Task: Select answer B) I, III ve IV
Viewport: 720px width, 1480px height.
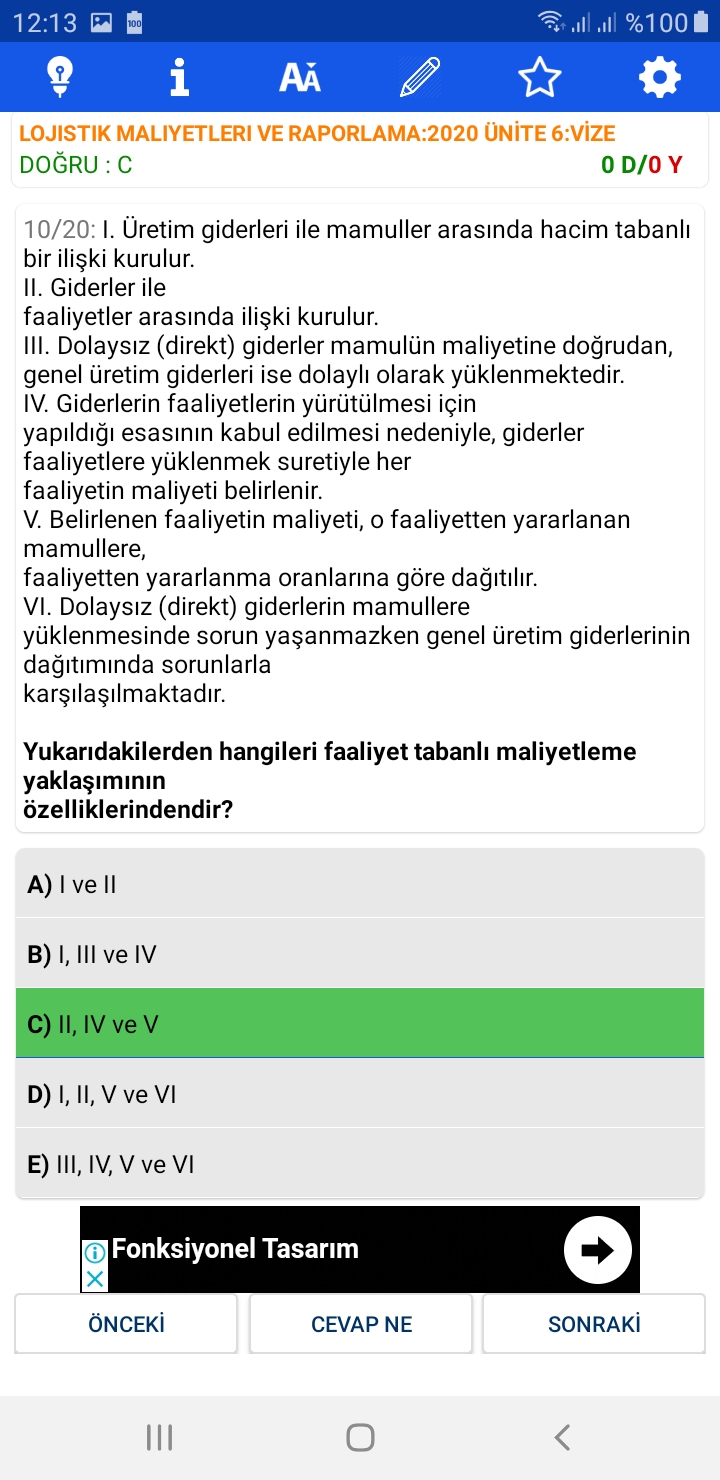Action: click(360, 954)
